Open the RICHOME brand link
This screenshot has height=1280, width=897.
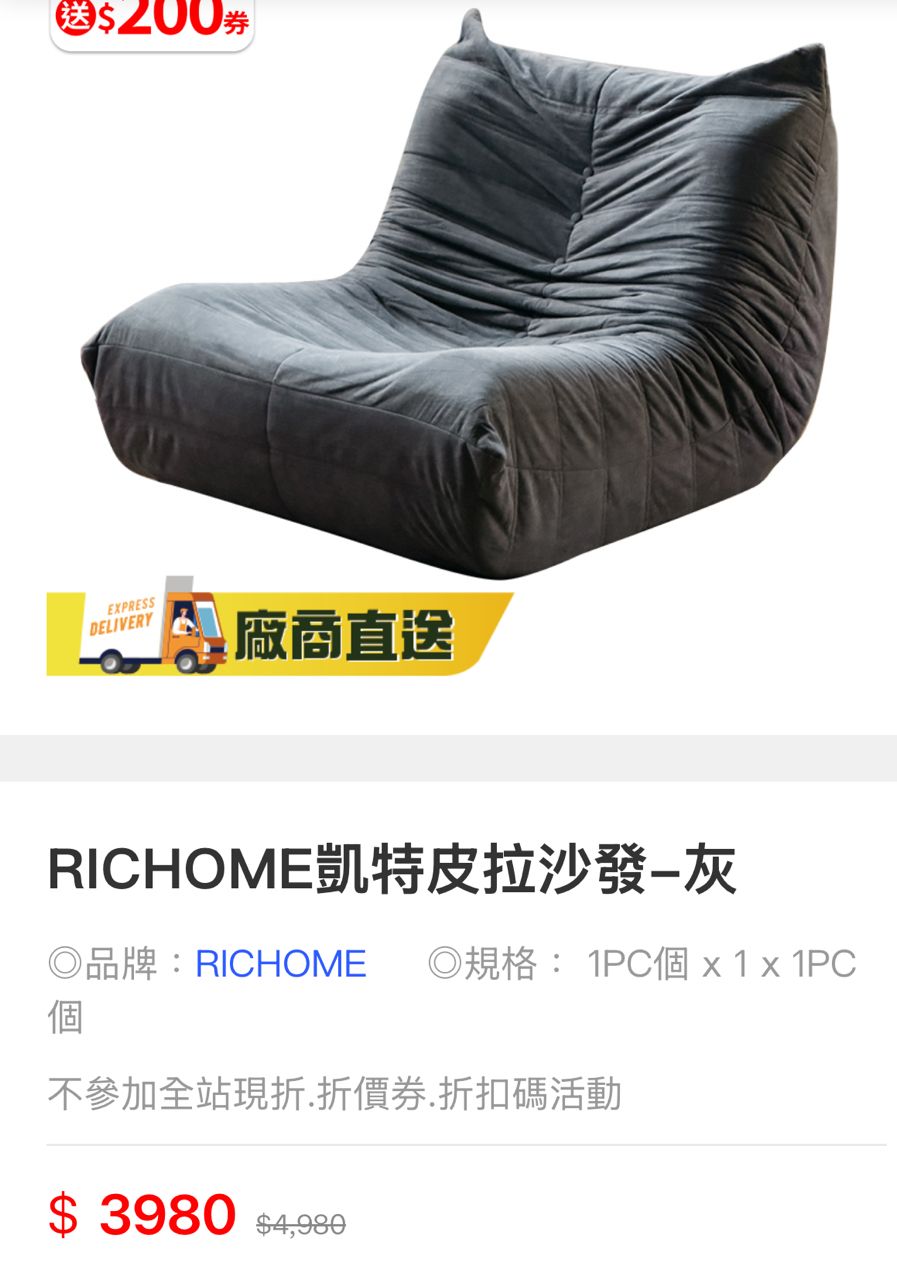pyautogui.click(x=280, y=964)
